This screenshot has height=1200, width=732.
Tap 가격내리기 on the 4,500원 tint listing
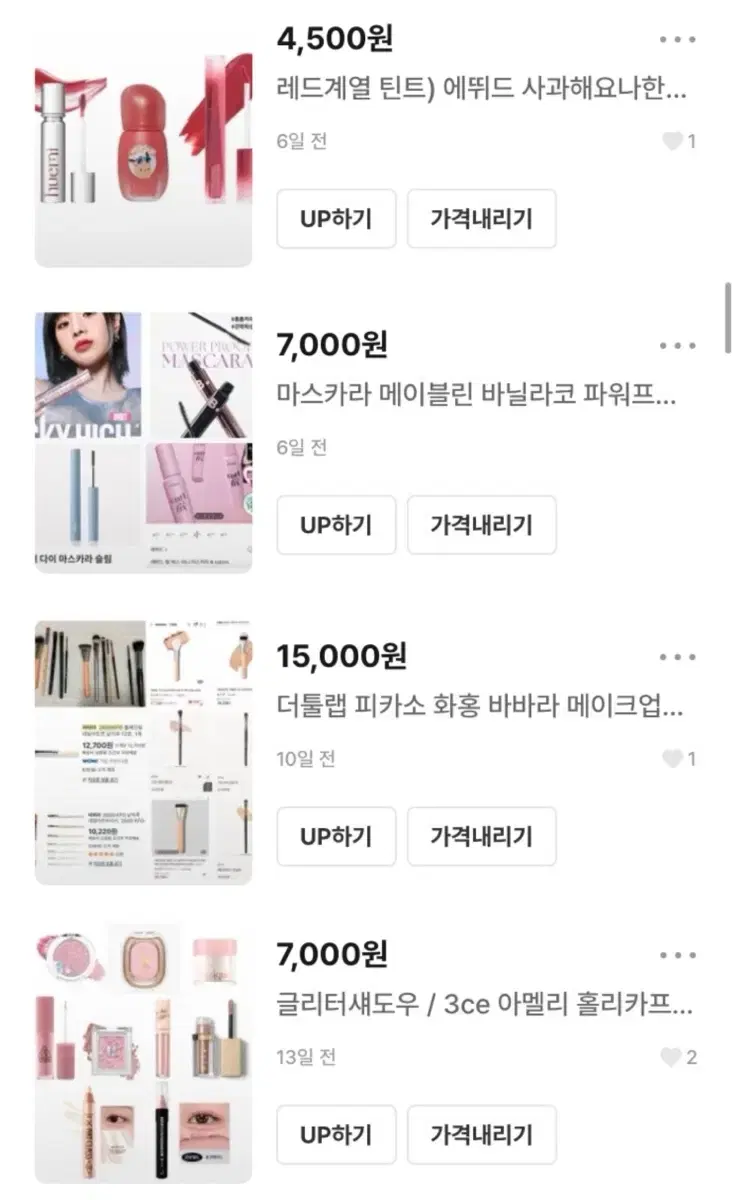coord(481,219)
